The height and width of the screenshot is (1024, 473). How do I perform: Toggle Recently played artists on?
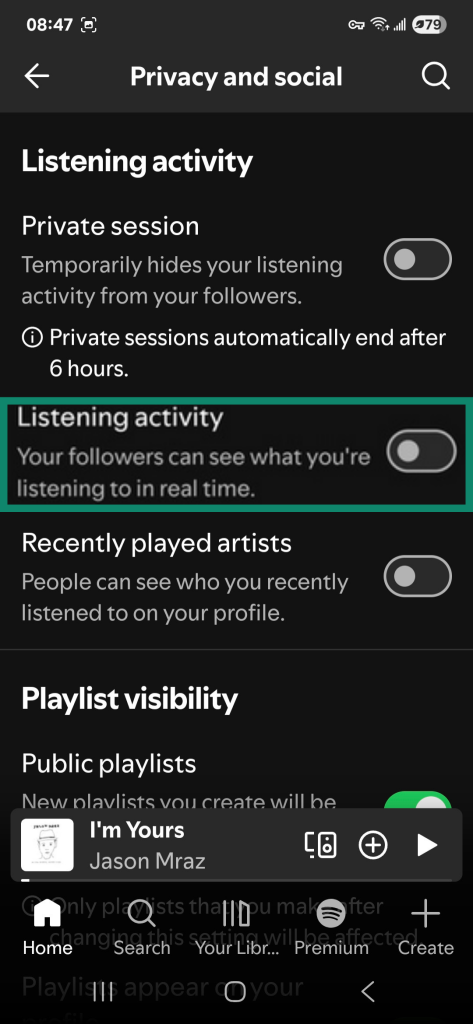[x=417, y=576]
